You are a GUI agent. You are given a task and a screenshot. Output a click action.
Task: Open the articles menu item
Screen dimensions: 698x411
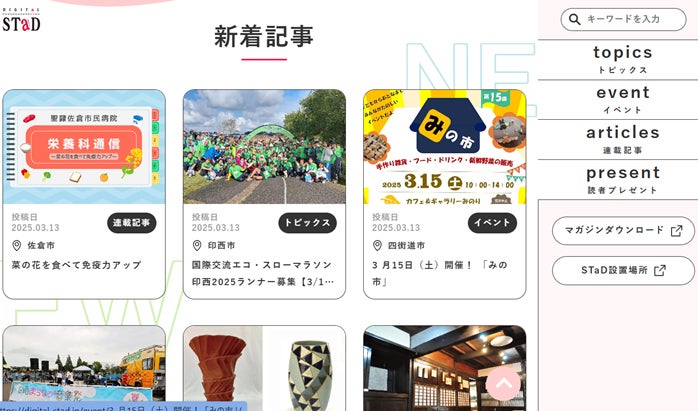(622, 140)
